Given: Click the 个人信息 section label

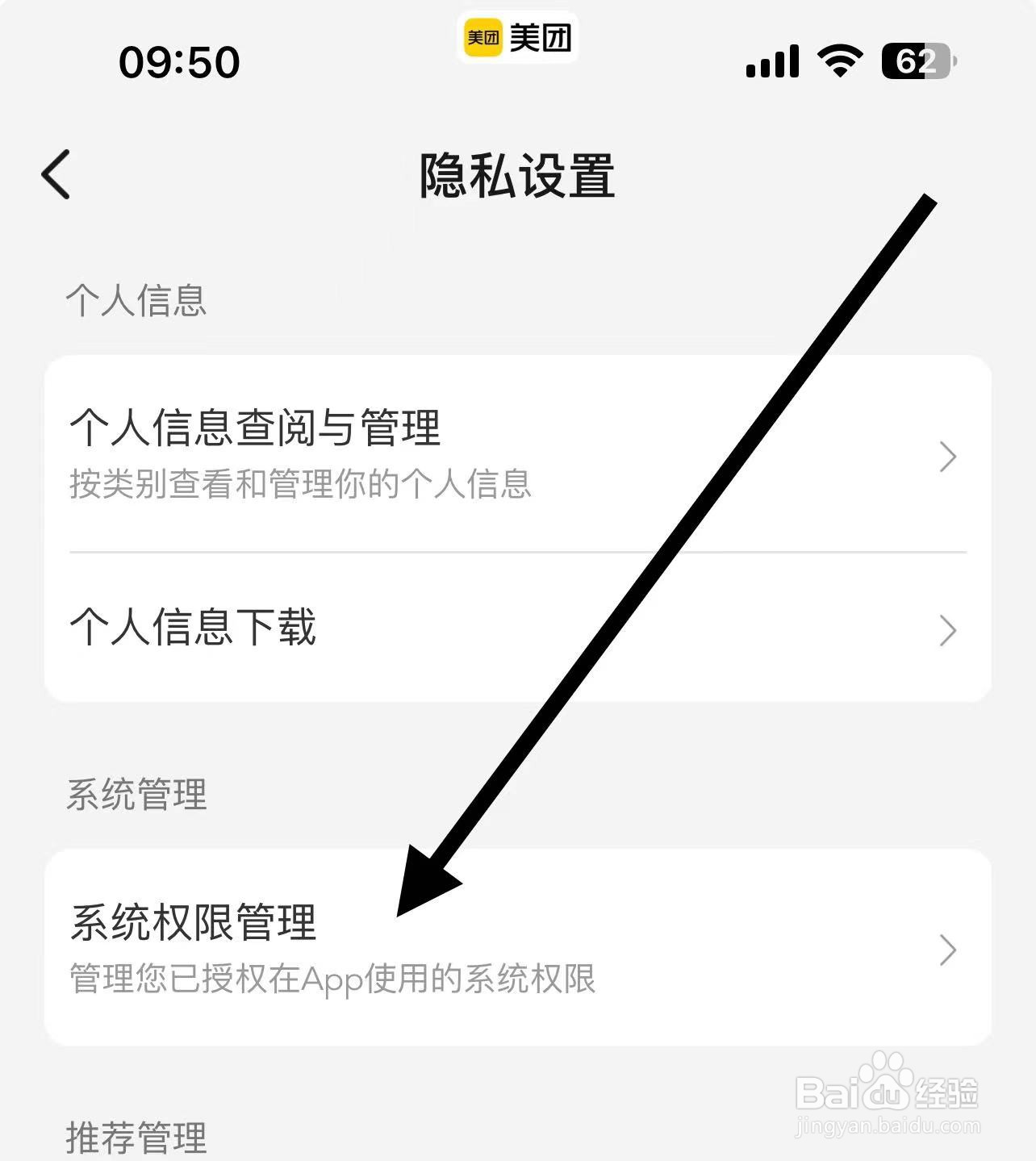Looking at the screenshot, I should pos(136,301).
